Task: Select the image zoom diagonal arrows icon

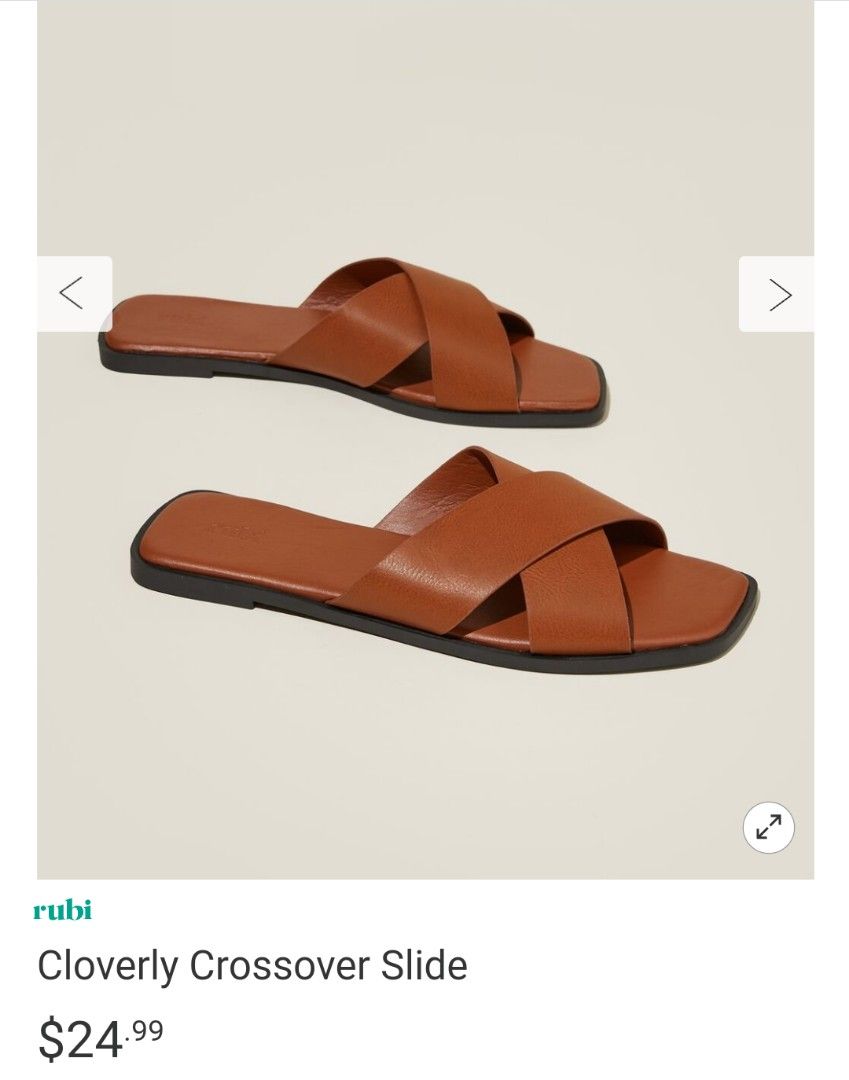Action: tap(767, 827)
